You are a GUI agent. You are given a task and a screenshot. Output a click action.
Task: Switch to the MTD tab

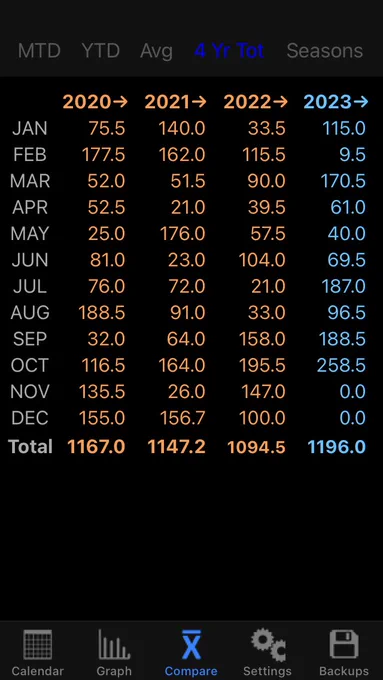coord(39,51)
